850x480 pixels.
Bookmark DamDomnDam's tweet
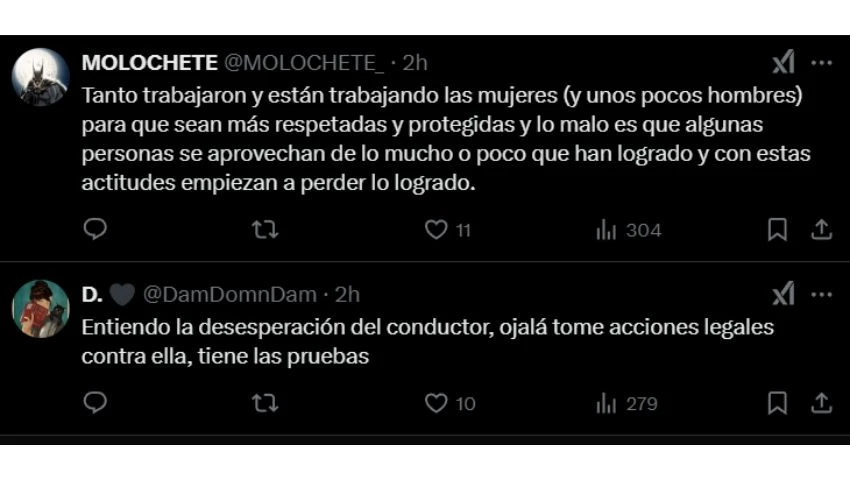pos(777,403)
